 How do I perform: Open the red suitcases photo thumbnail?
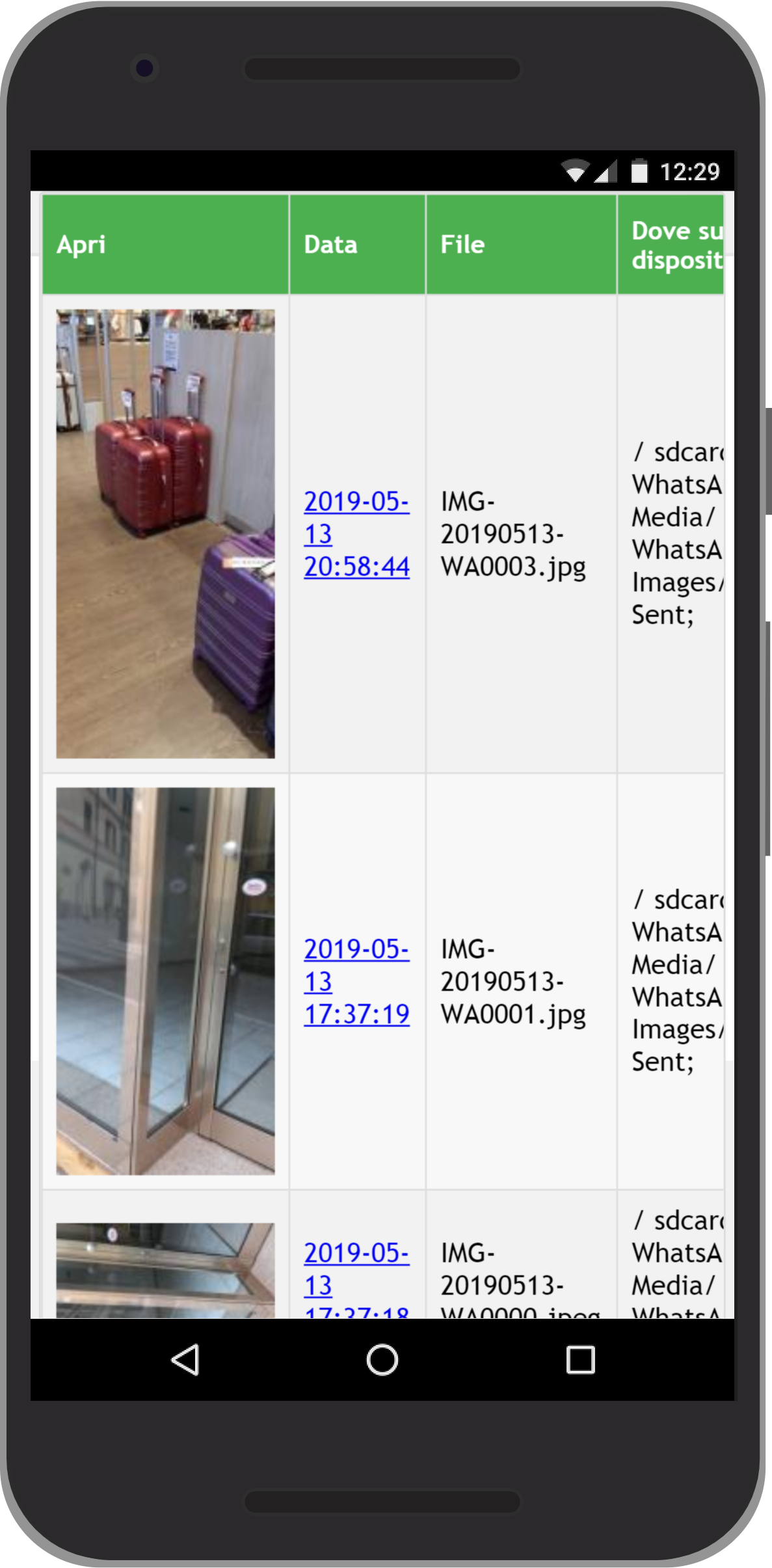click(165, 534)
